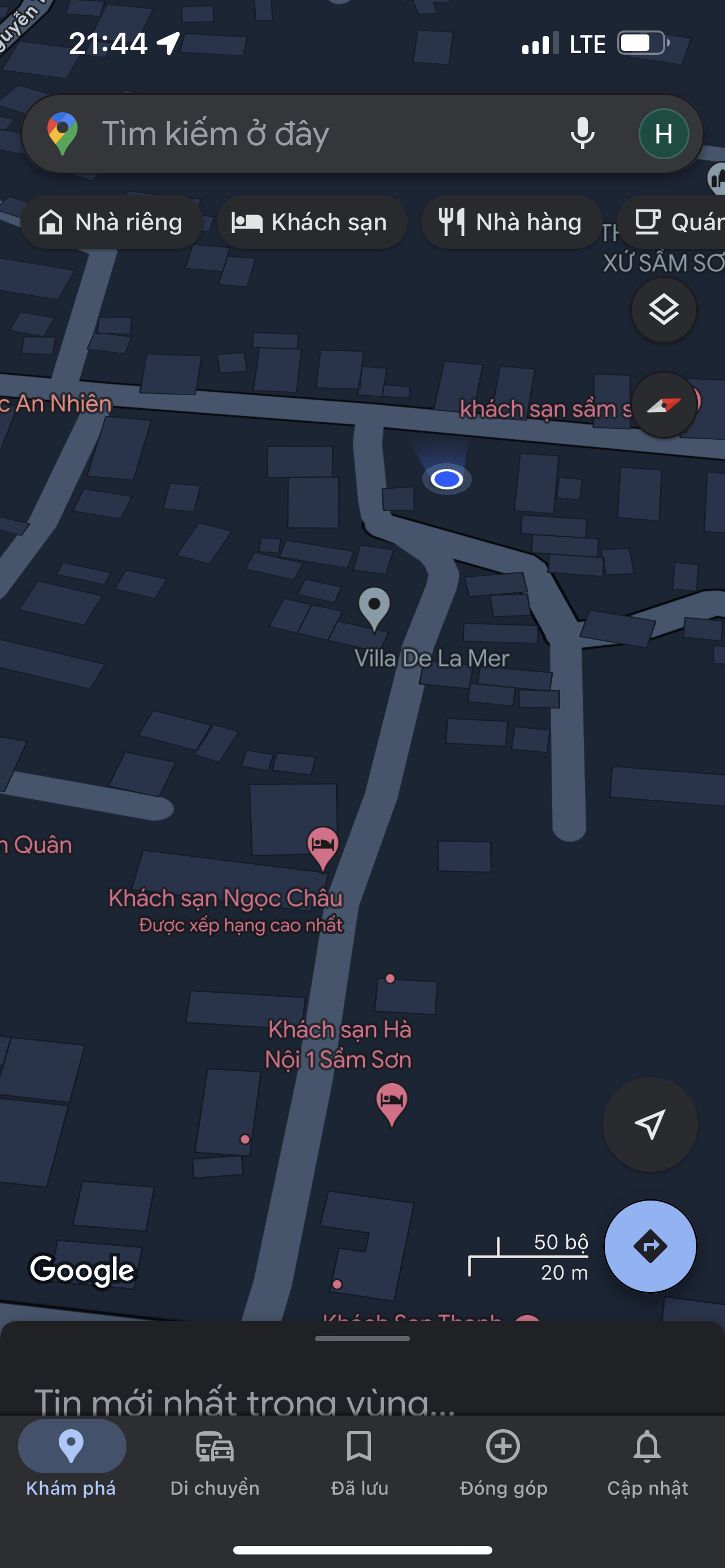725x1568 pixels.
Task: Start voice search with the microphone
Action: (x=582, y=134)
